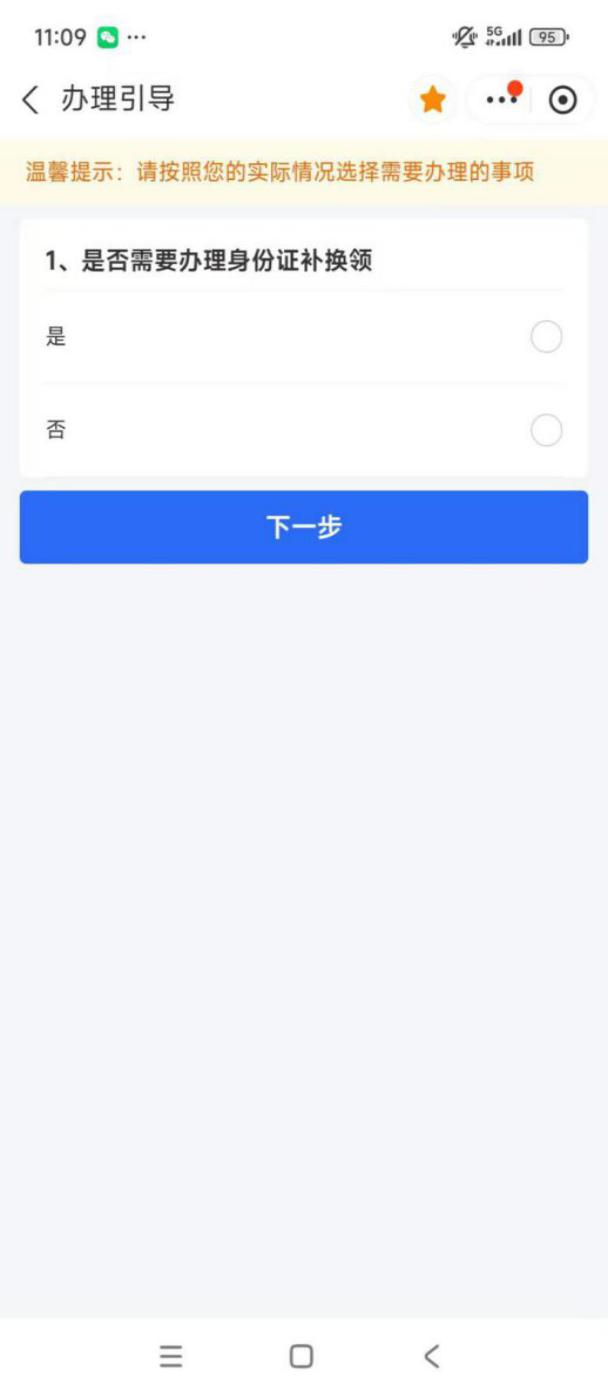This screenshot has width=608, height=1395.
Task: Tap the star favorite icon
Action: [x=433, y=99]
